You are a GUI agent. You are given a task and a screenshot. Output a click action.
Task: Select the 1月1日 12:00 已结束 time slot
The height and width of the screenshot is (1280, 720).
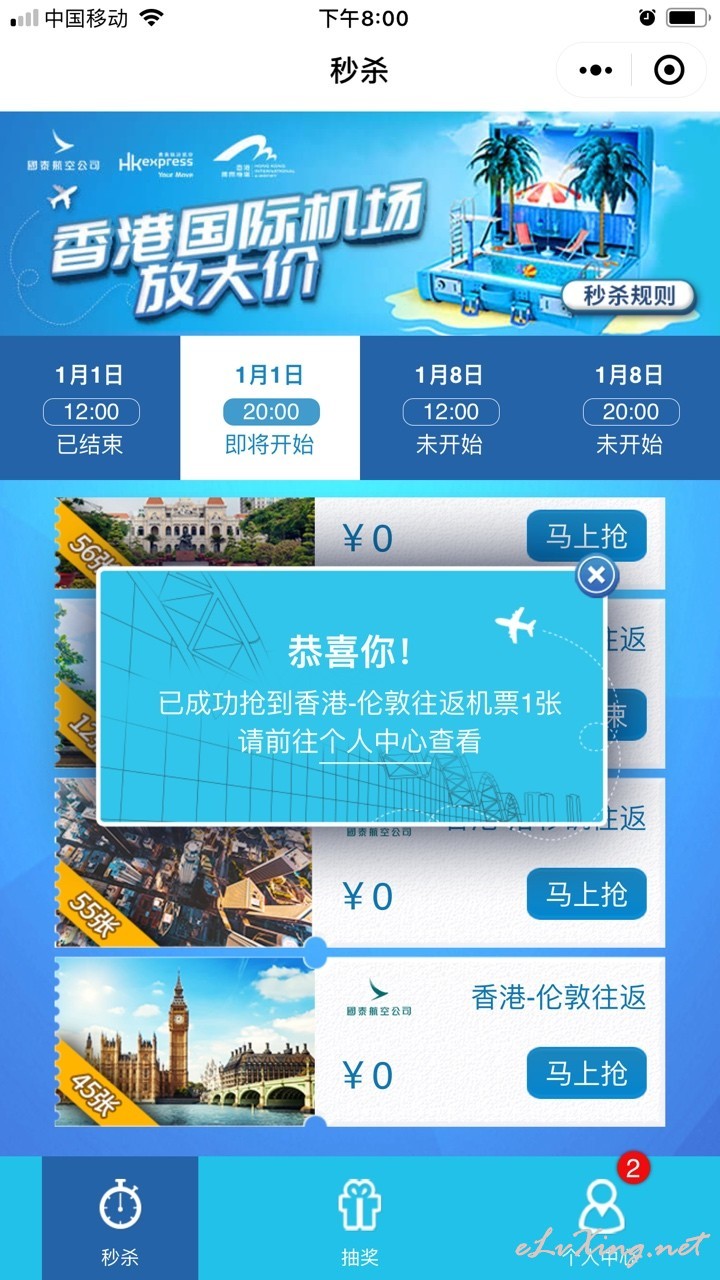pos(90,408)
